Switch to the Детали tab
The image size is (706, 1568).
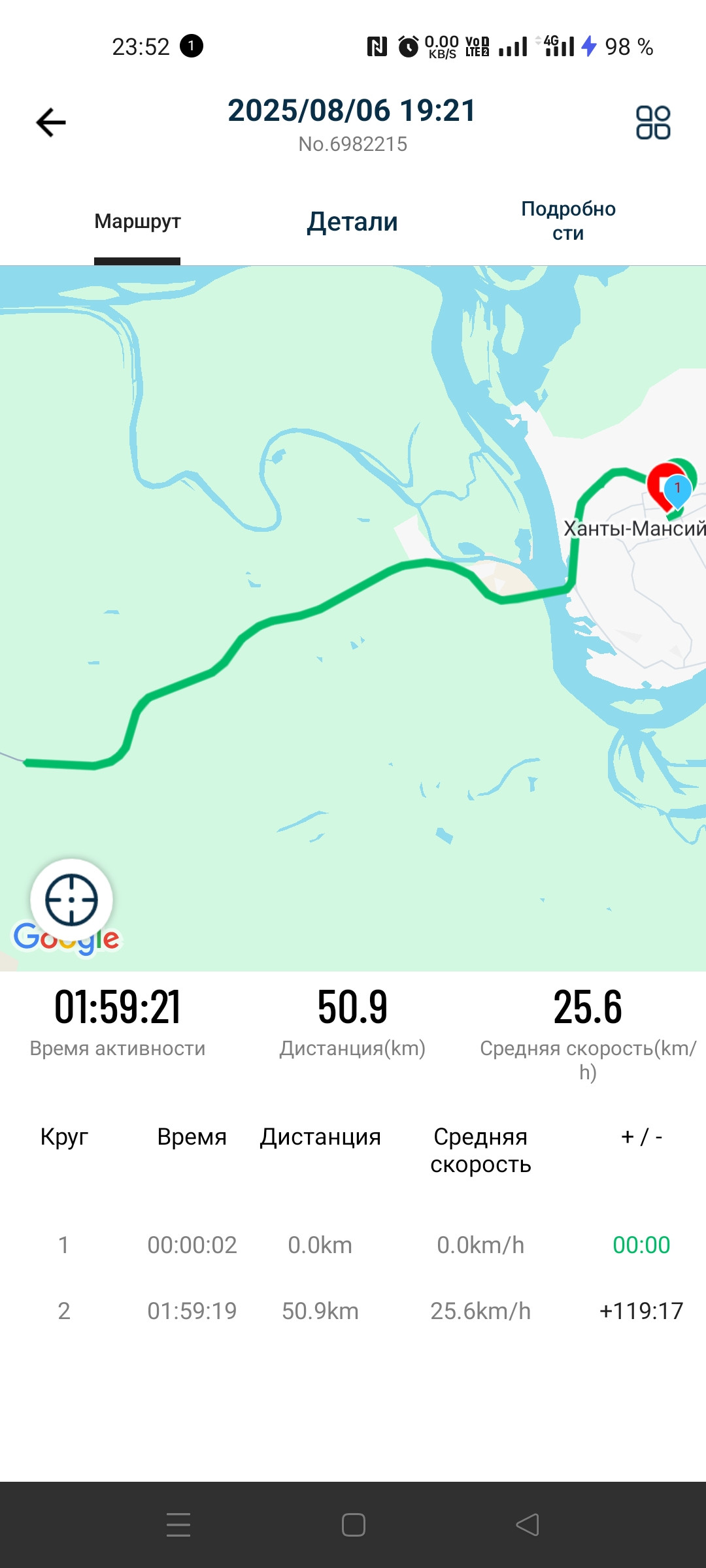[x=352, y=221]
